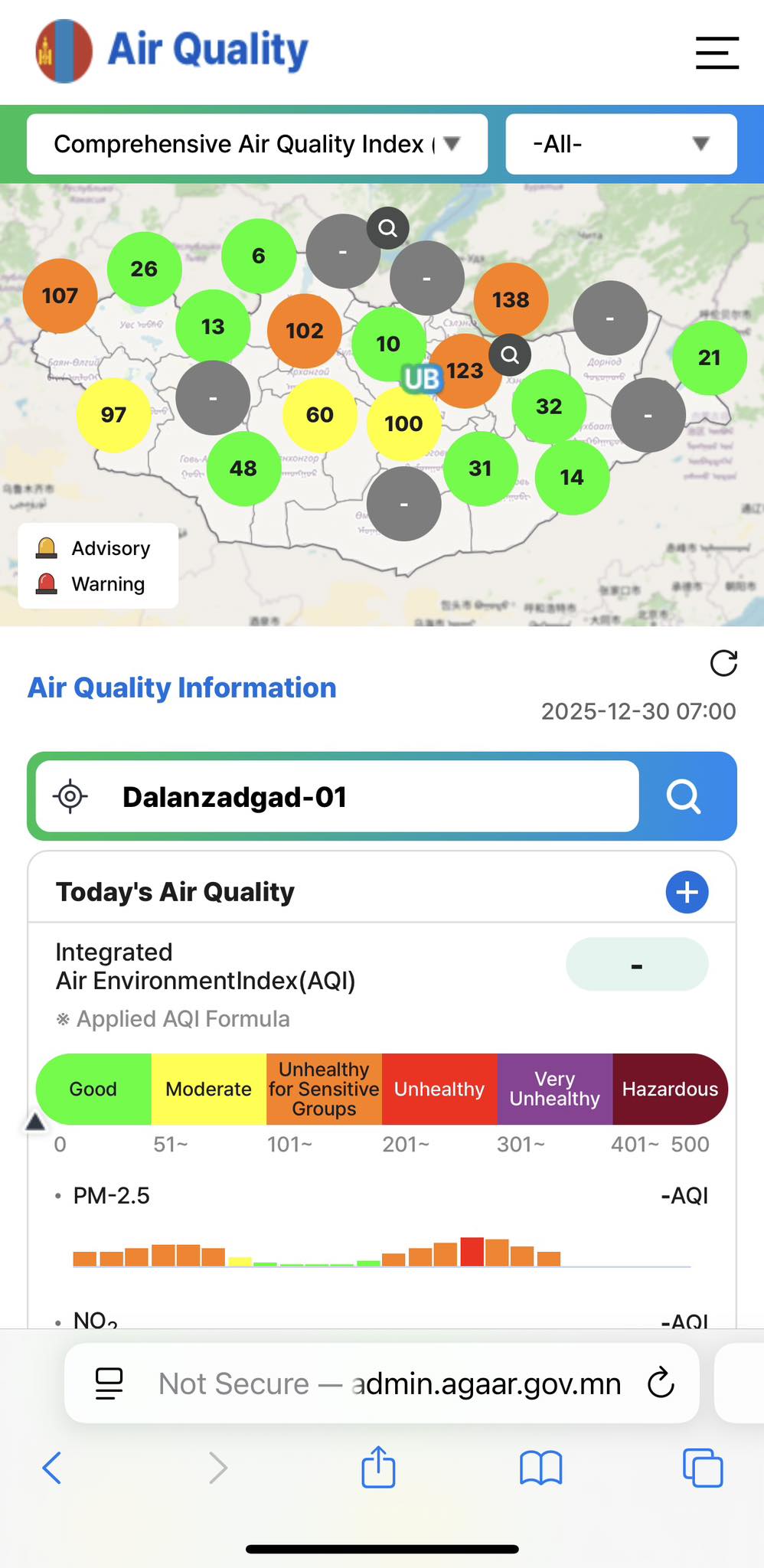This screenshot has width=764, height=1568.
Task: Use current location target icon
Action: tap(70, 797)
